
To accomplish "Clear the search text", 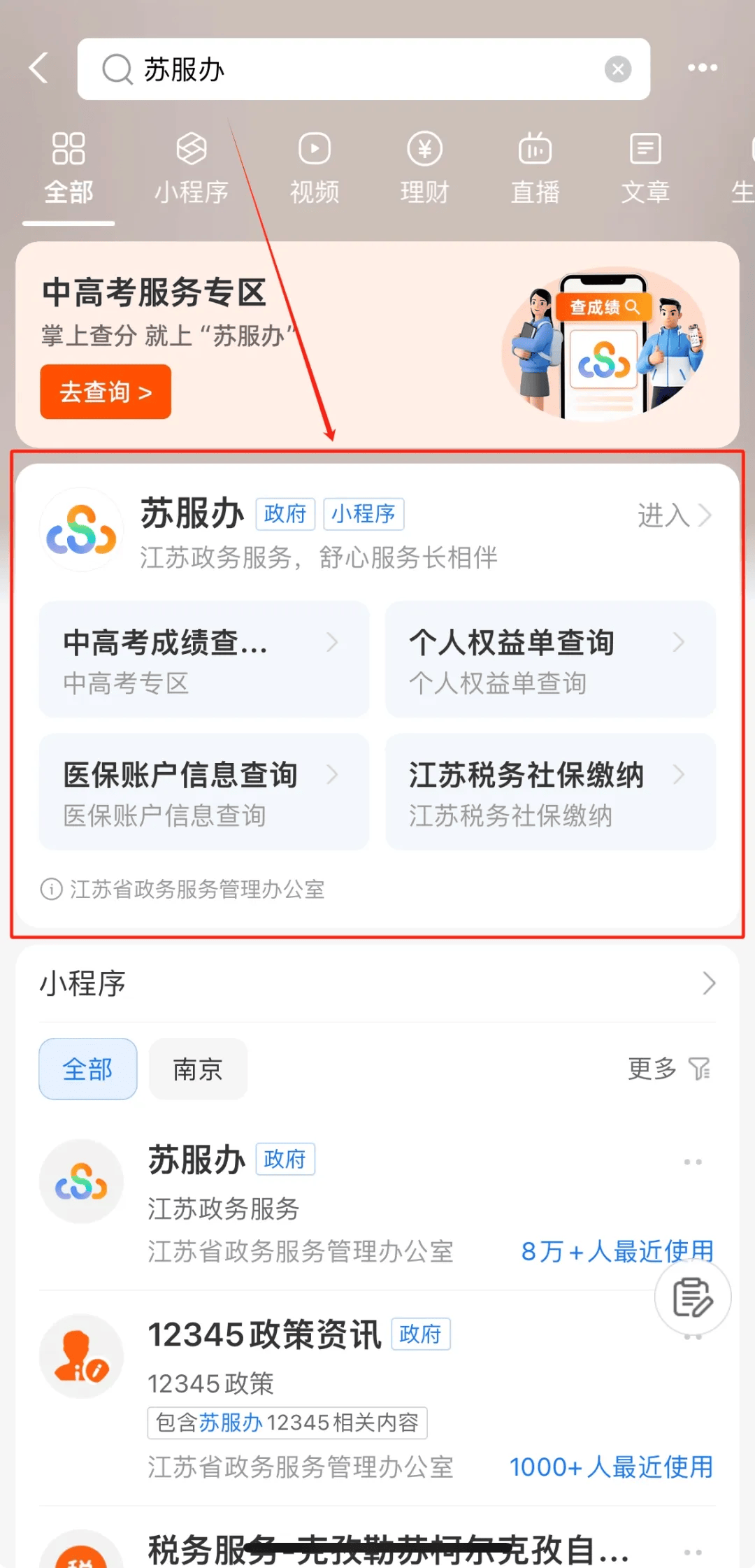I will click(x=617, y=69).
